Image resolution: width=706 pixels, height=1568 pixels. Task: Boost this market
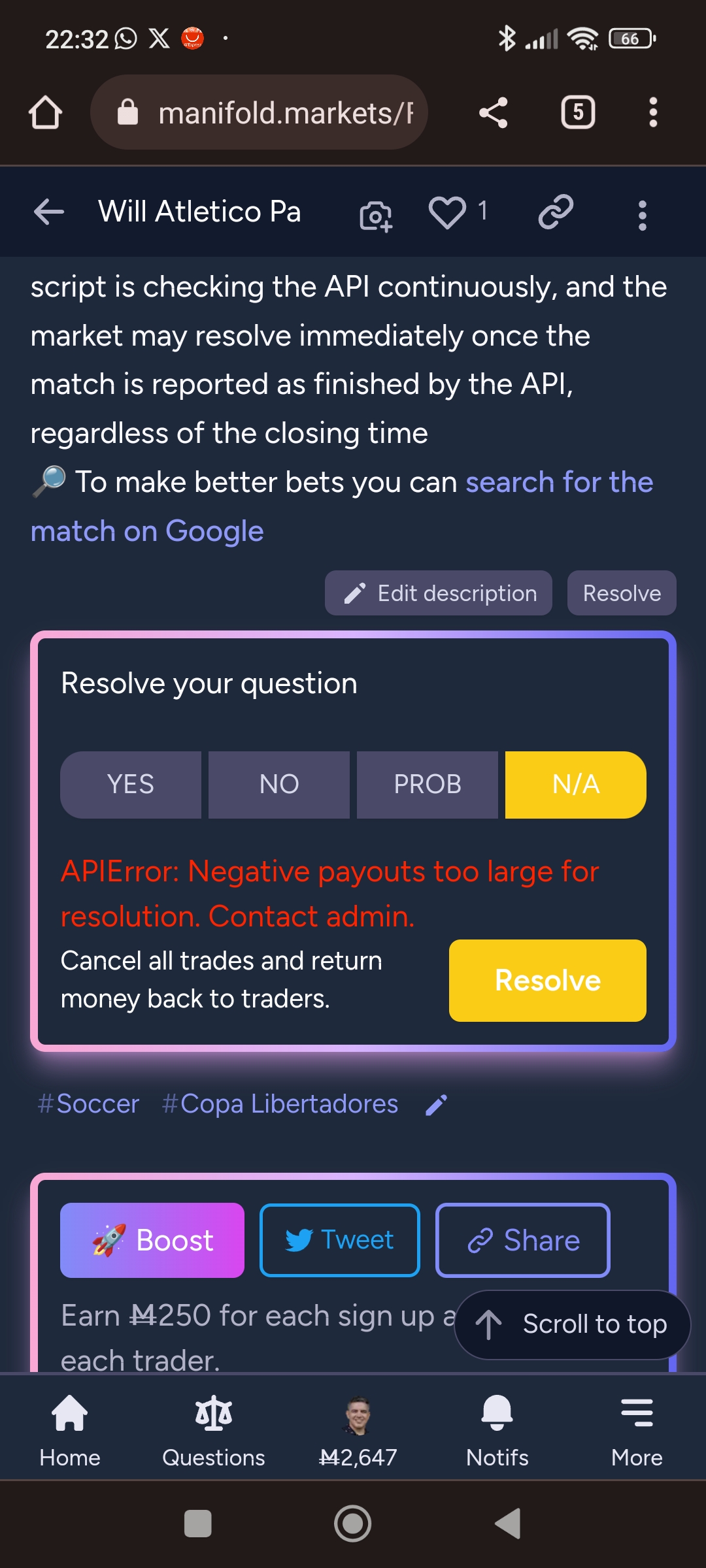(x=152, y=1240)
